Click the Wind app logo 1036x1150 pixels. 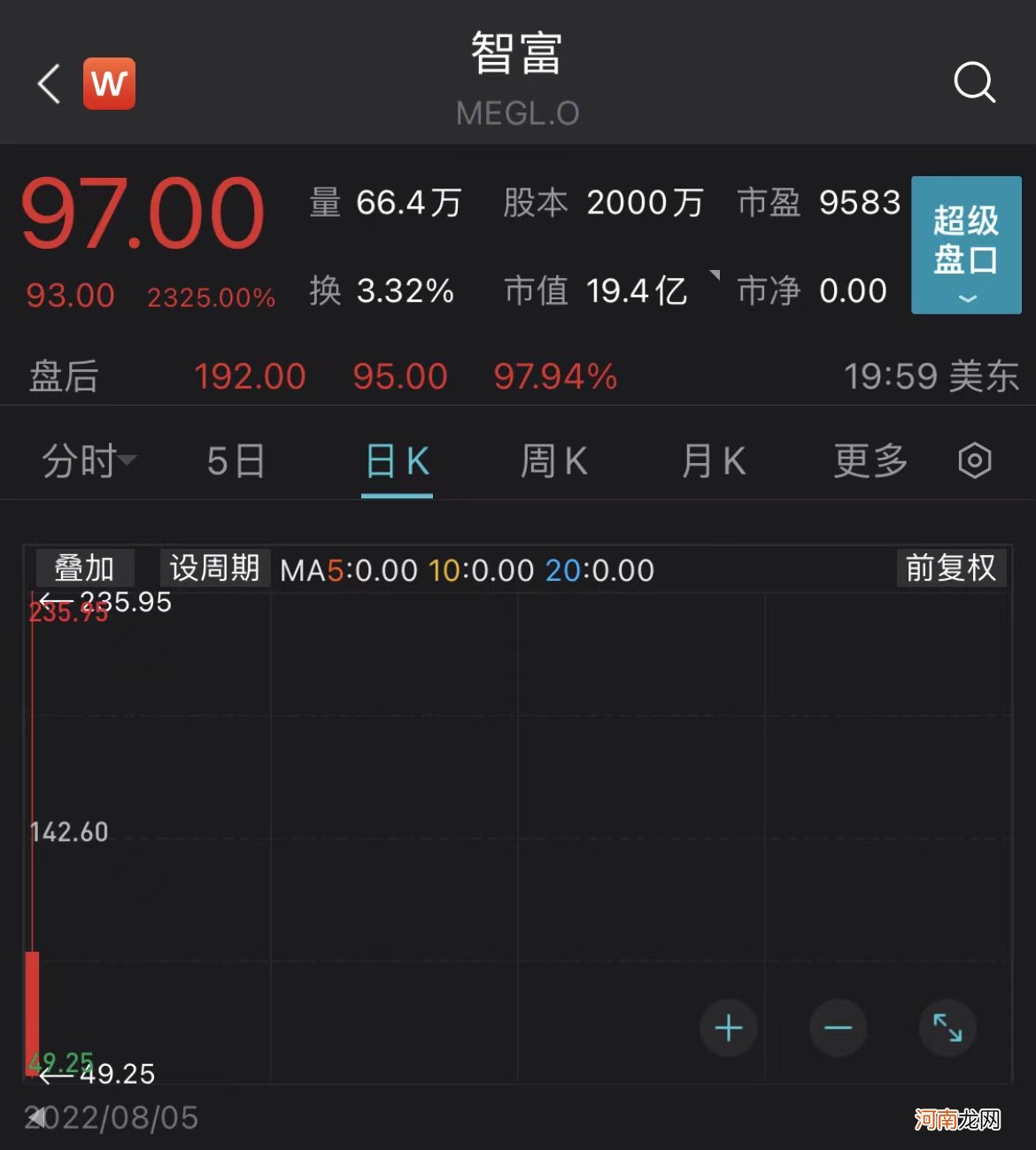pyautogui.click(x=108, y=82)
